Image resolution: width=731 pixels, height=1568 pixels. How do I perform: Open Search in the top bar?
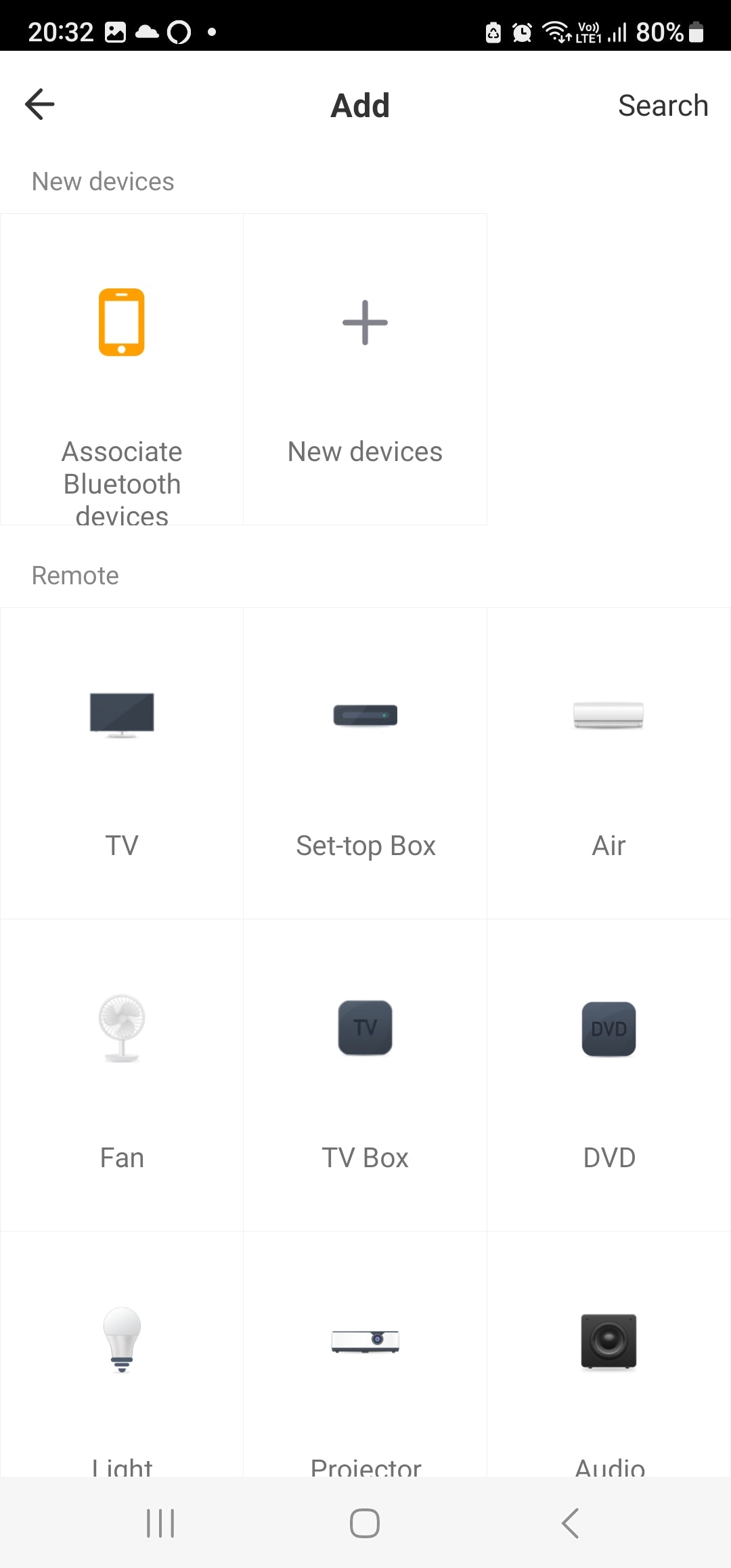click(663, 106)
